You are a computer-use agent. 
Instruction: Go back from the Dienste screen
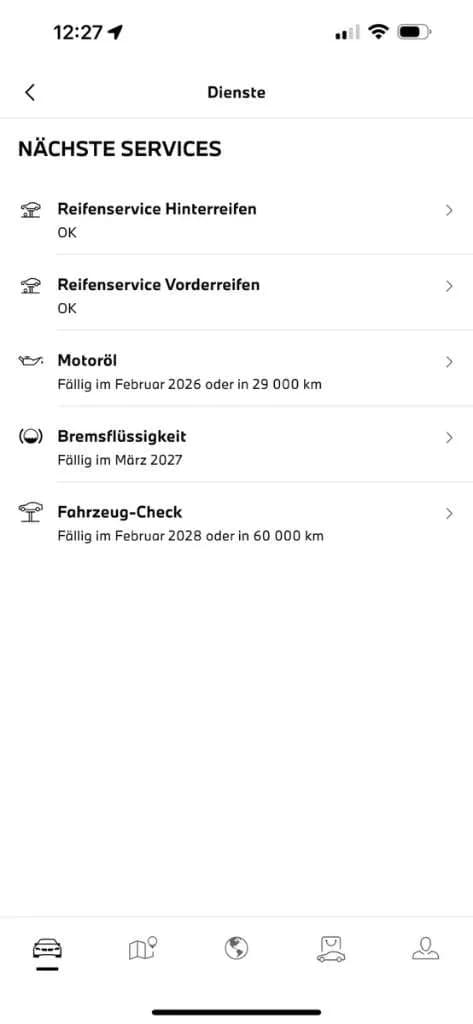(x=30, y=92)
